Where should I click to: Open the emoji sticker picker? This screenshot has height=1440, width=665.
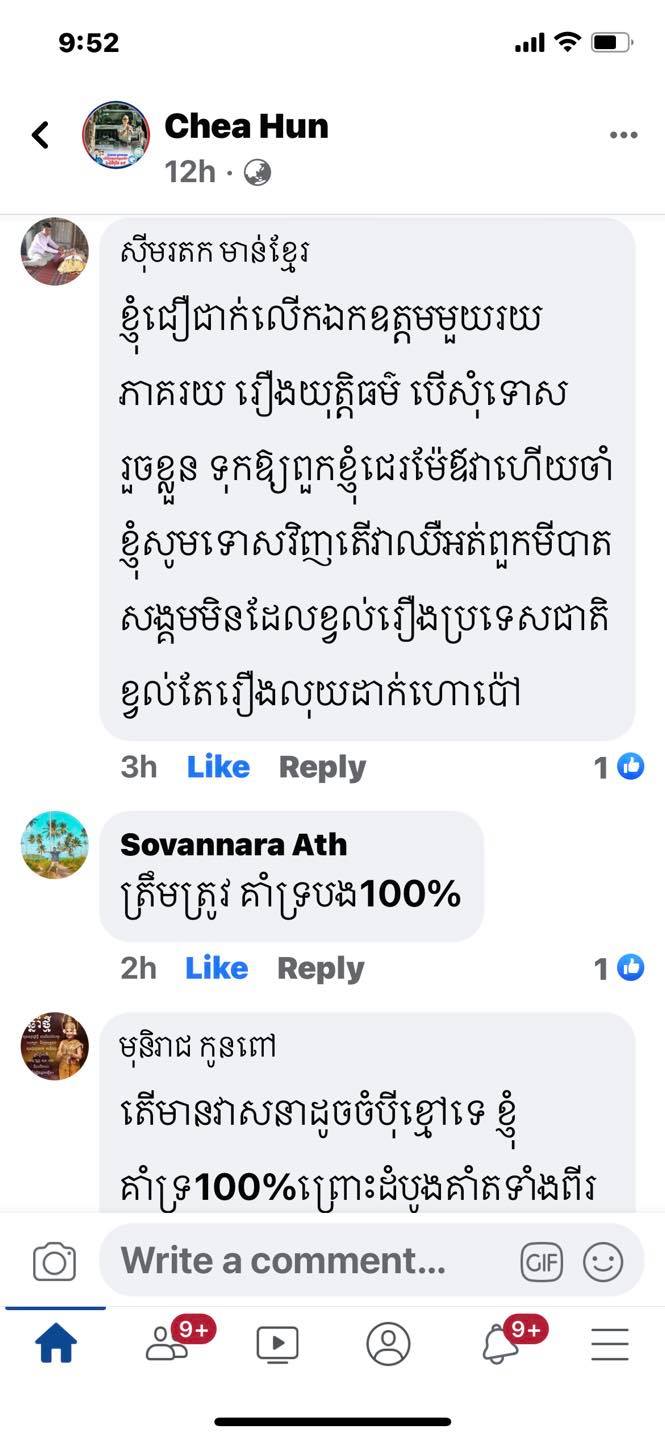[603, 1262]
